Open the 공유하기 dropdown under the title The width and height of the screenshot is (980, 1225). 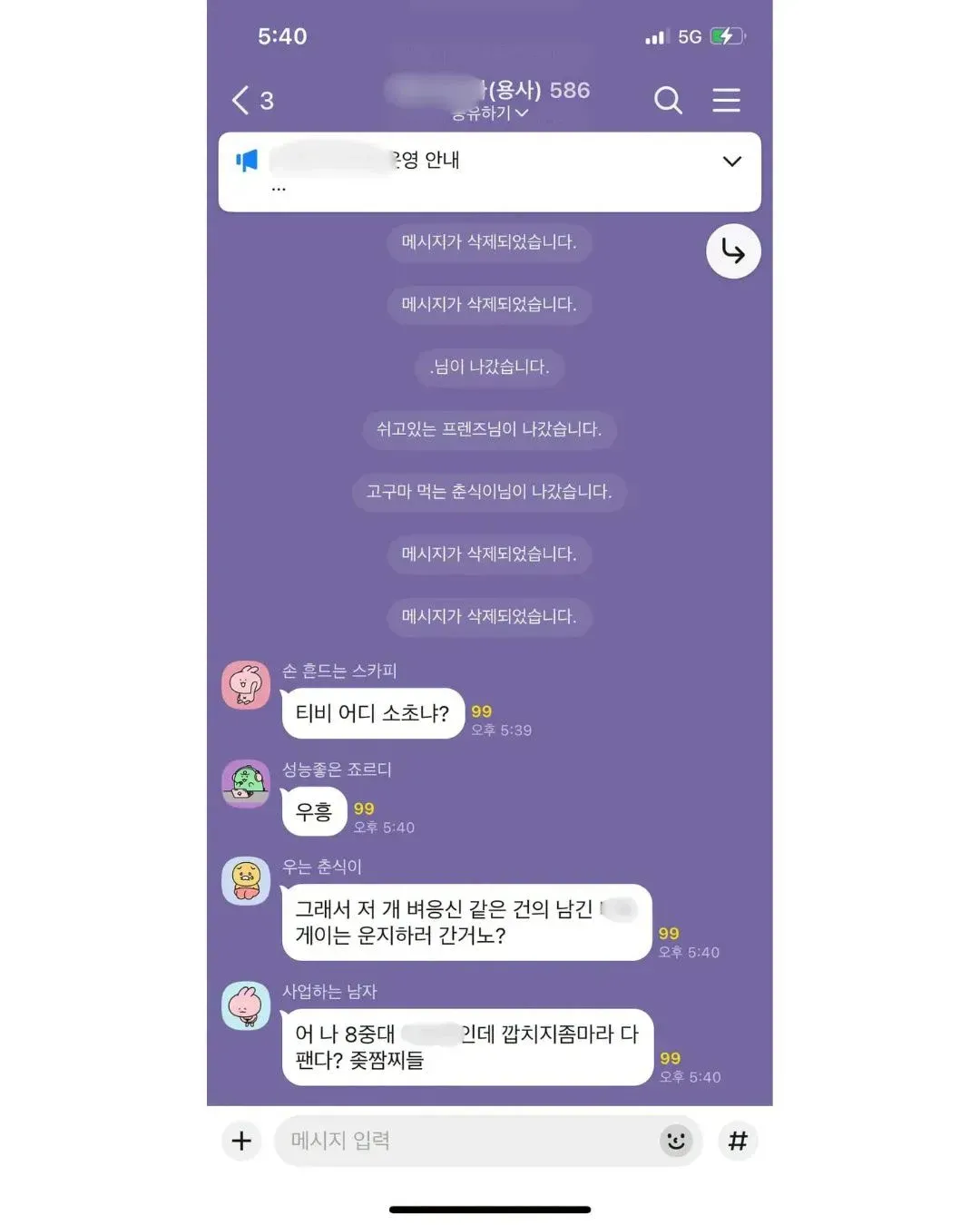(491, 113)
